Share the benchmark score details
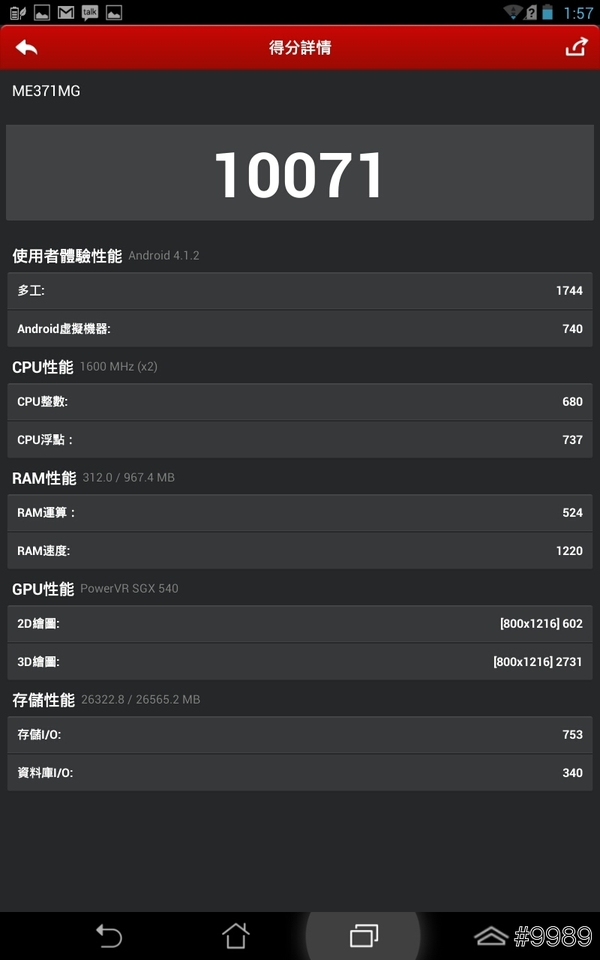 tap(575, 47)
